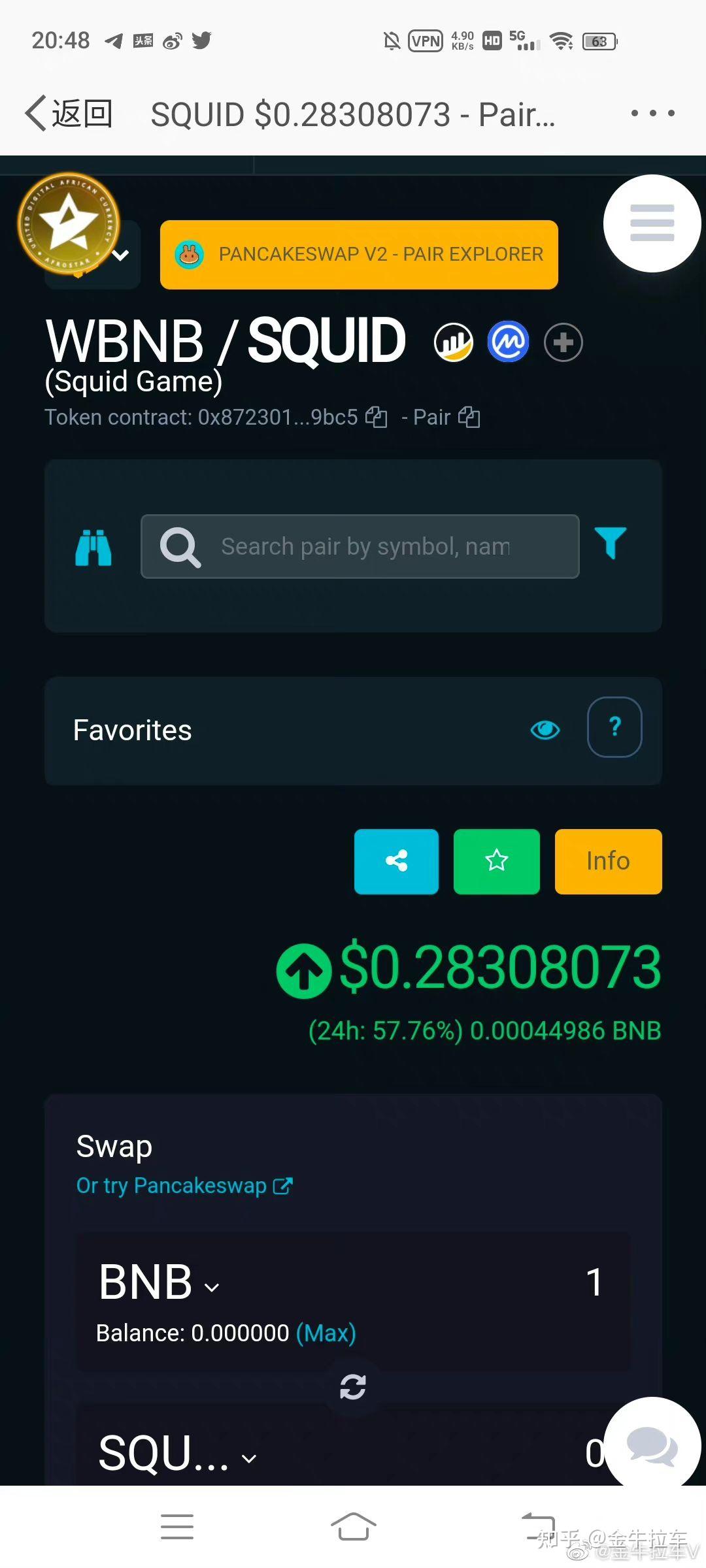Star this pair as favorite
The width and height of the screenshot is (706, 1568).
click(x=497, y=861)
